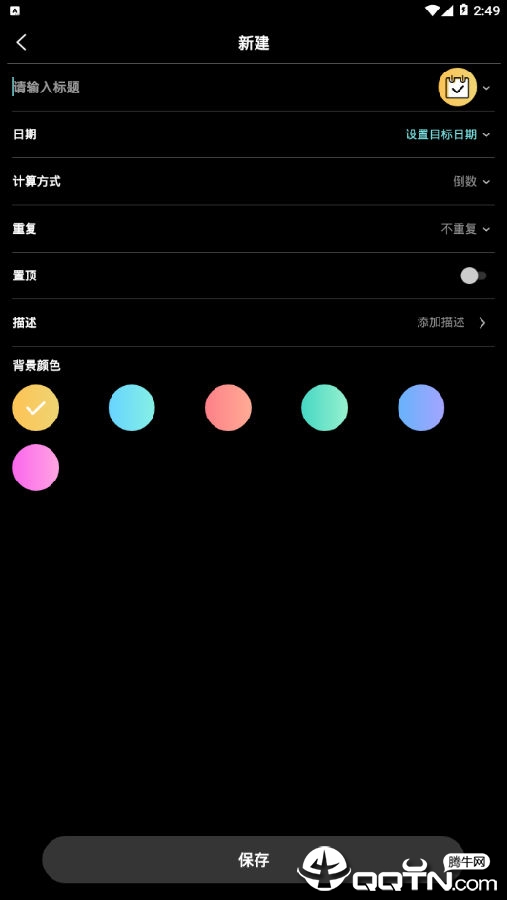
Task: Expand the 计算方式 倒数 dropdown
Action: (x=471, y=181)
